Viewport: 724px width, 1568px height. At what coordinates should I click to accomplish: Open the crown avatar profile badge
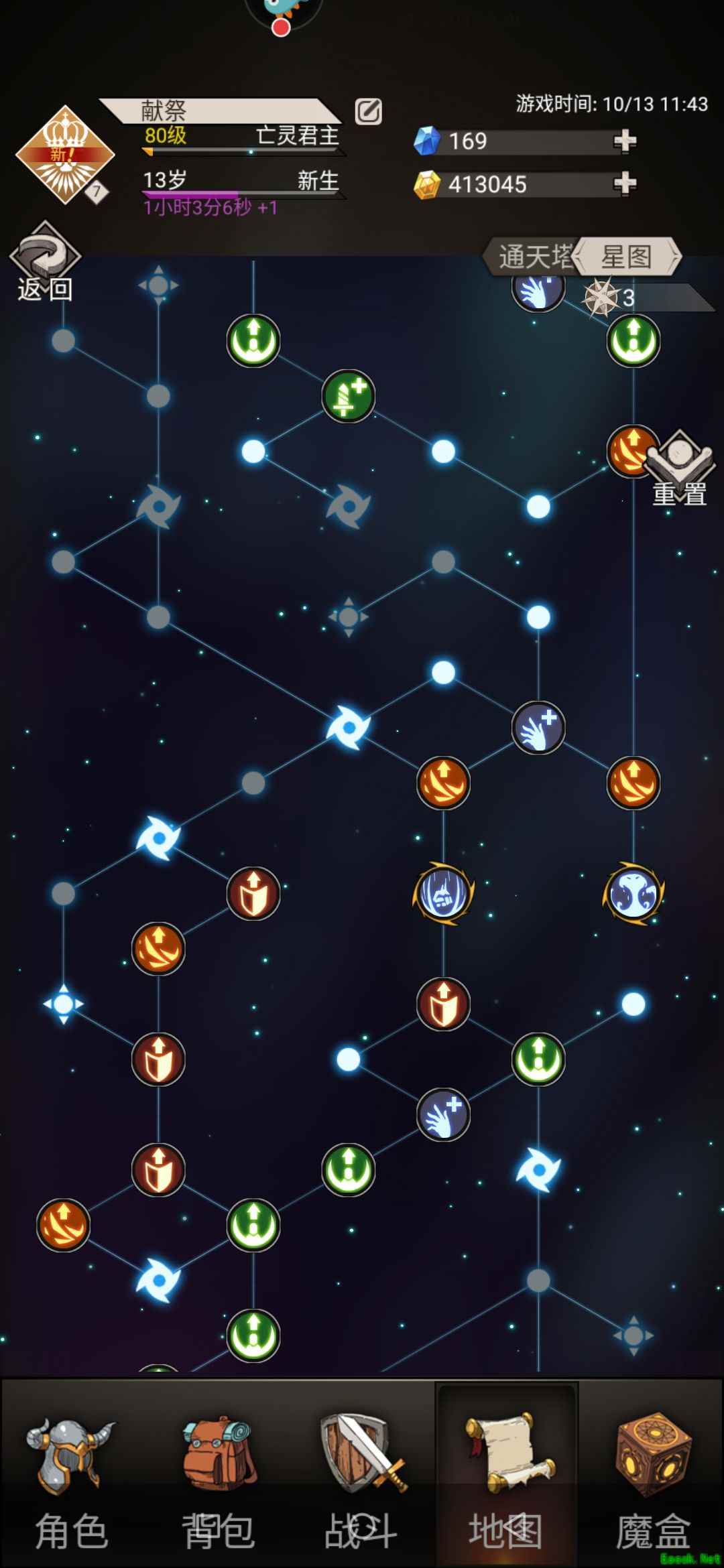[x=65, y=155]
